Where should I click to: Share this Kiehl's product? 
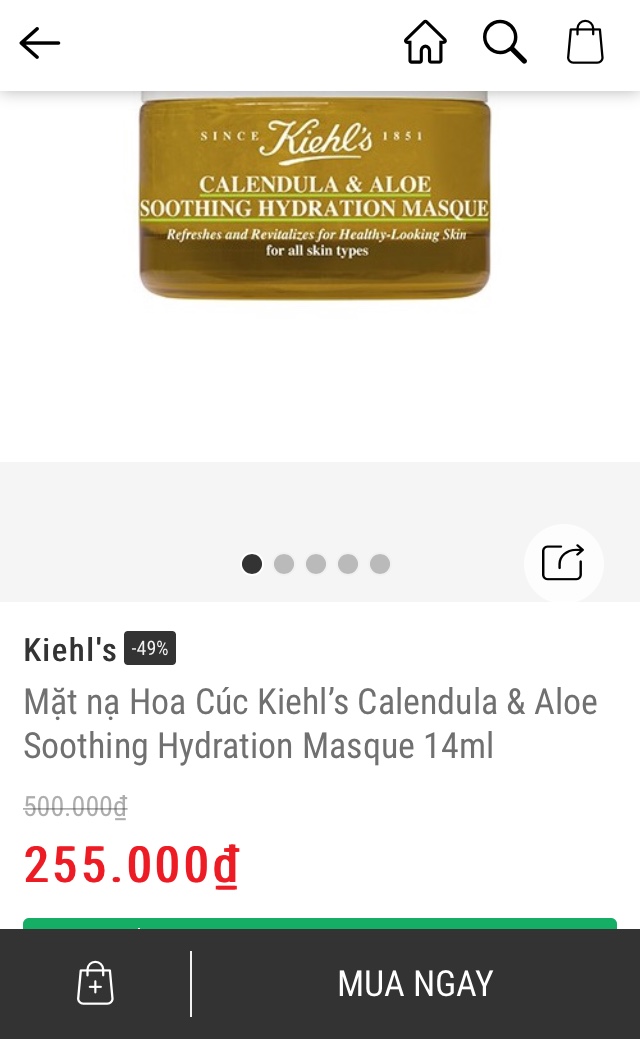click(x=563, y=563)
